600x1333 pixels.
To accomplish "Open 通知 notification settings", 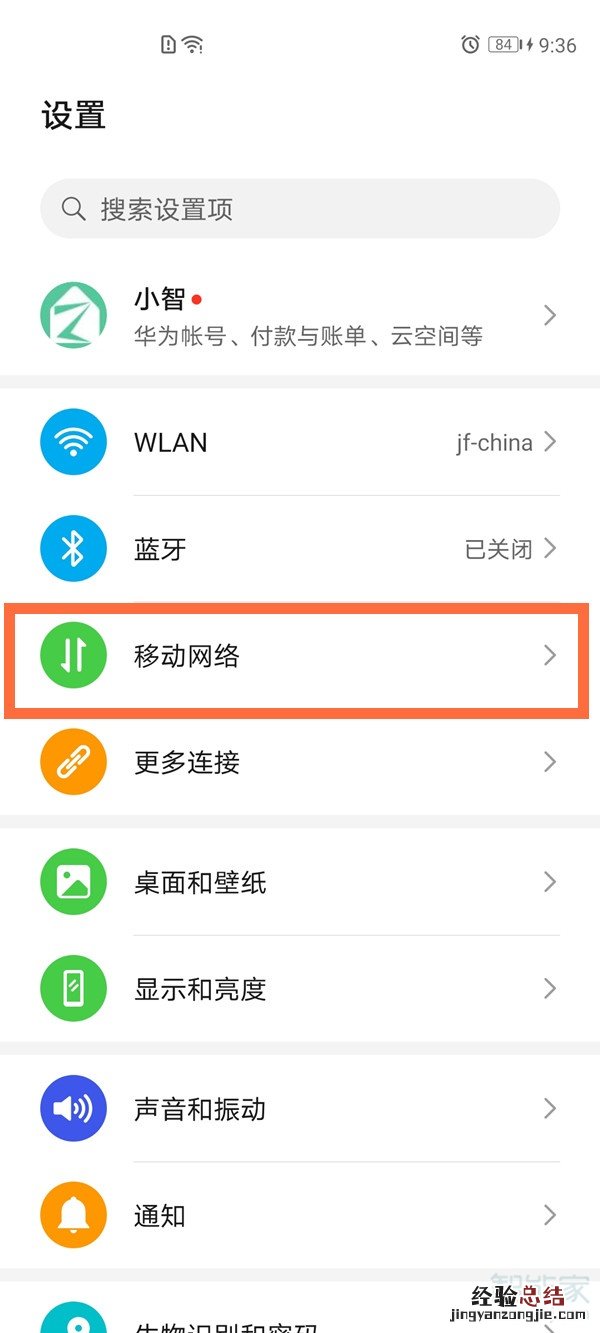I will [300, 1216].
